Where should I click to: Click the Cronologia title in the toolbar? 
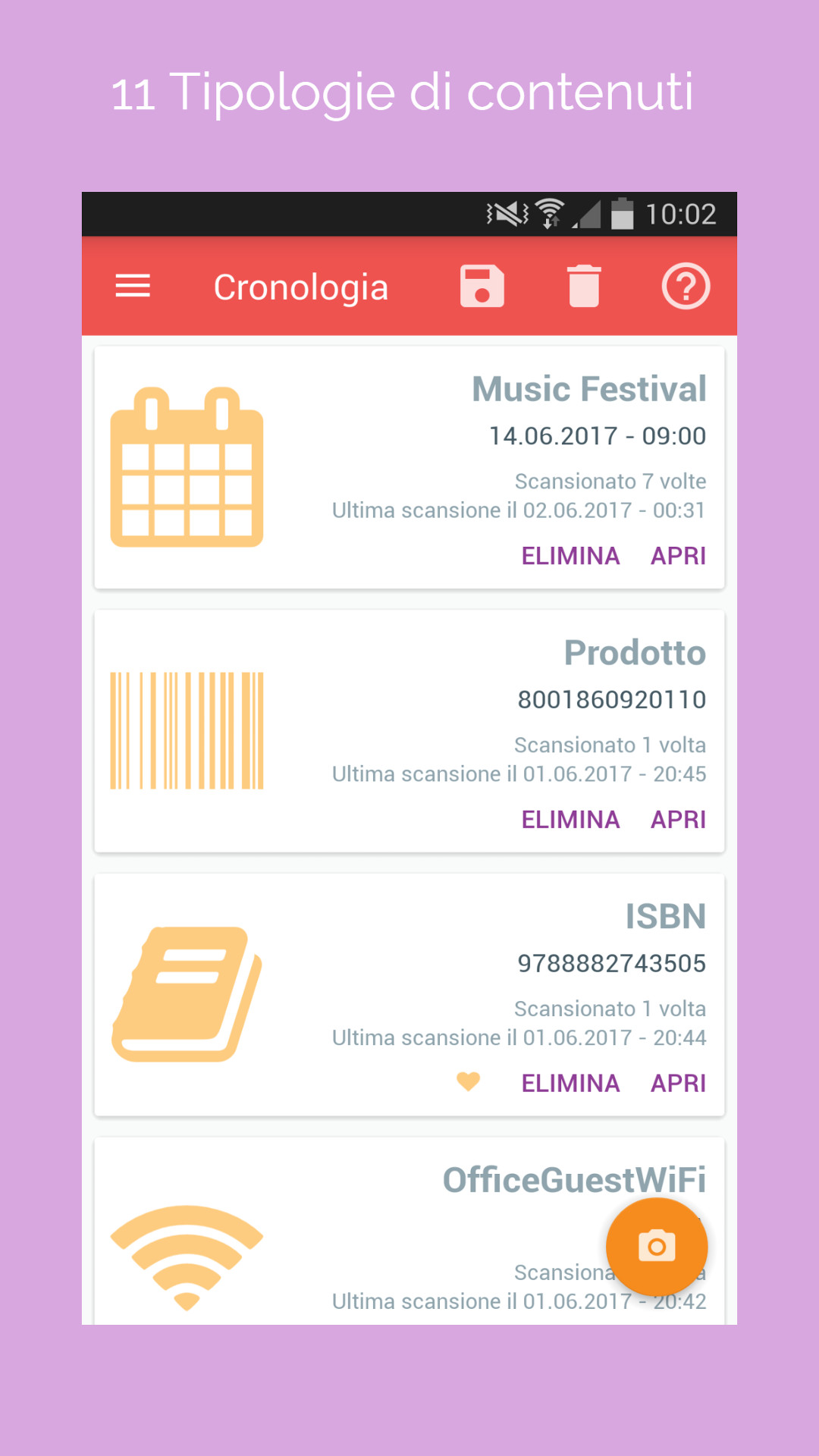point(301,288)
